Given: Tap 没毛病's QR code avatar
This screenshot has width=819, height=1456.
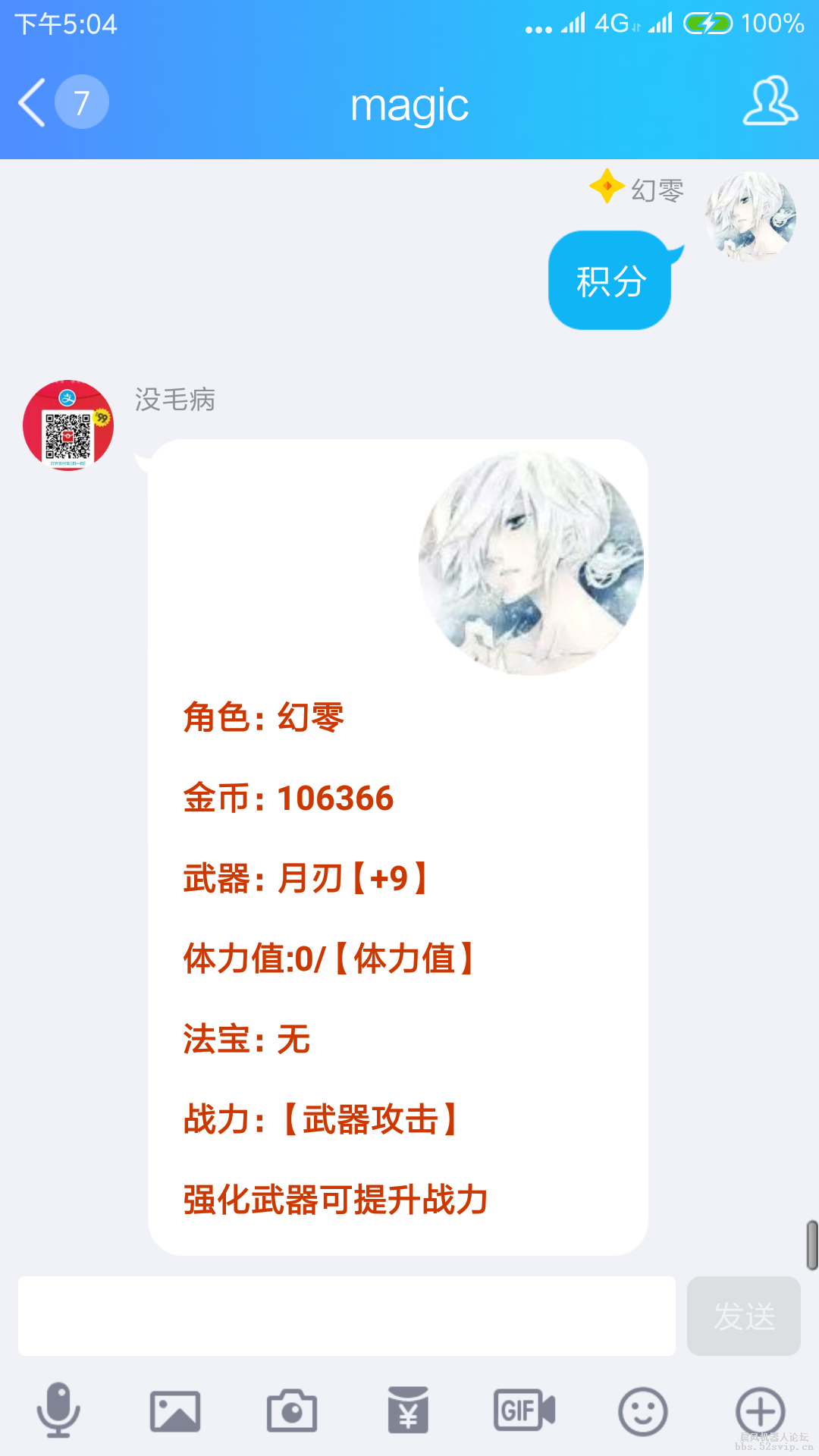Looking at the screenshot, I should tap(67, 425).
